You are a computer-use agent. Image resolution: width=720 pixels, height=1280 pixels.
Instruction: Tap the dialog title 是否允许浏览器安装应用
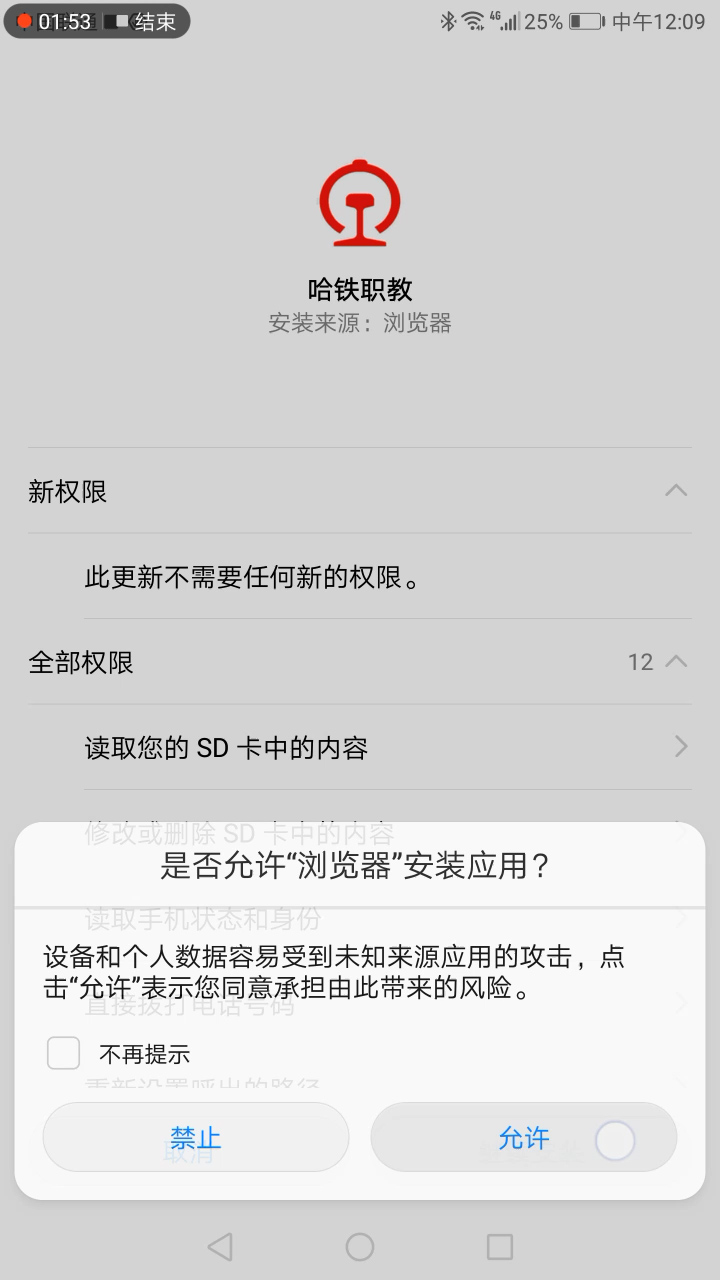(360, 868)
